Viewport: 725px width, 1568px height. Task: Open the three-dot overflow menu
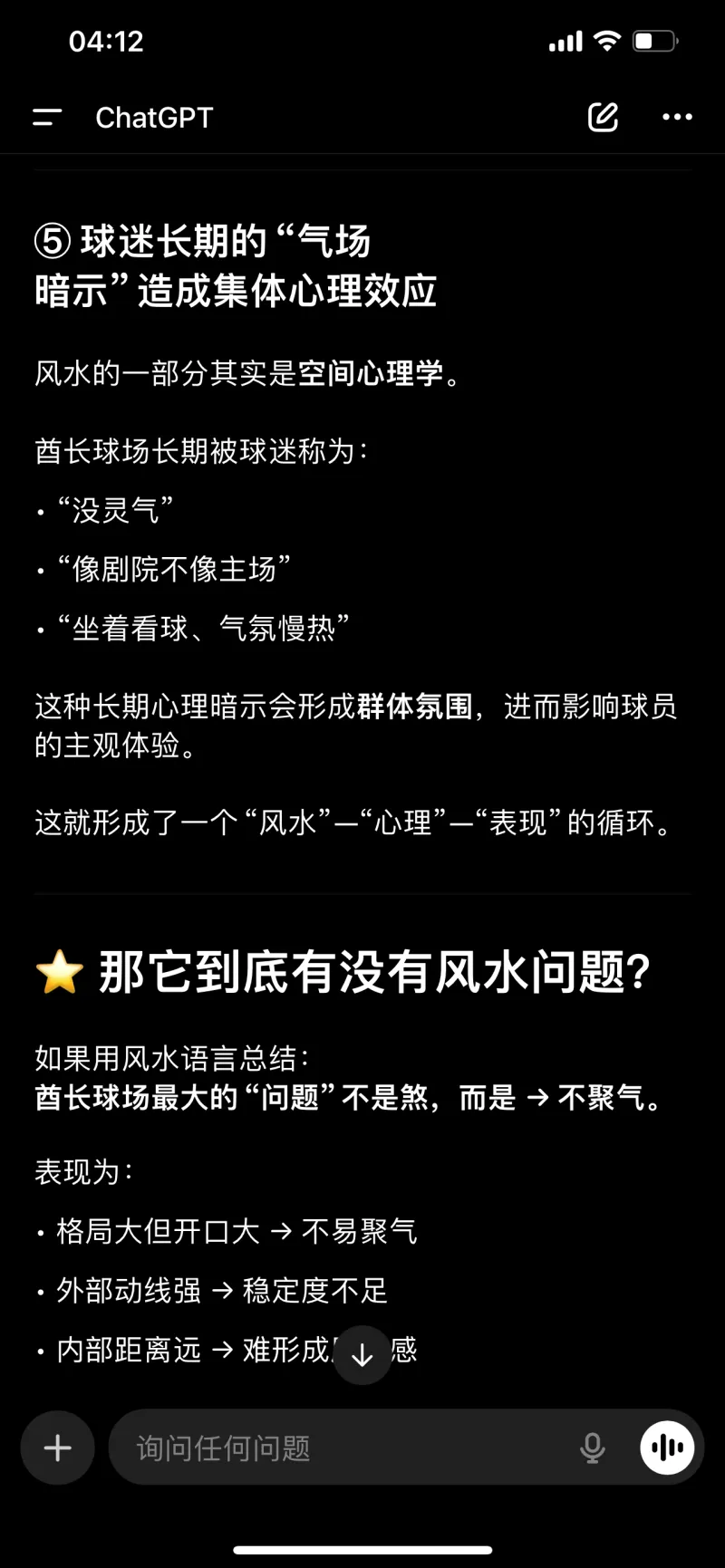(677, 117)
